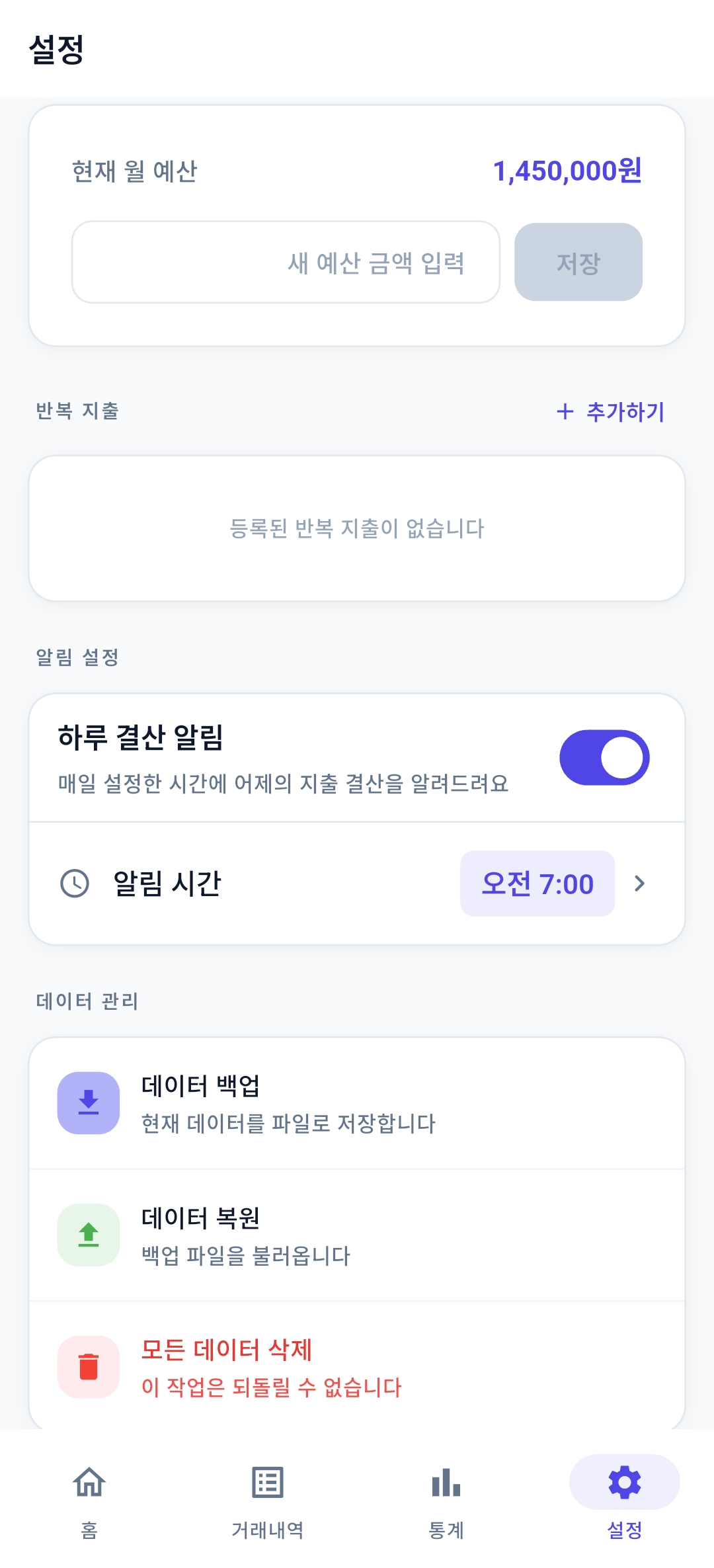Open the 오전 7:00 time selector
The width and height of the screenshot is (714, 1568).
click(537, 884)
